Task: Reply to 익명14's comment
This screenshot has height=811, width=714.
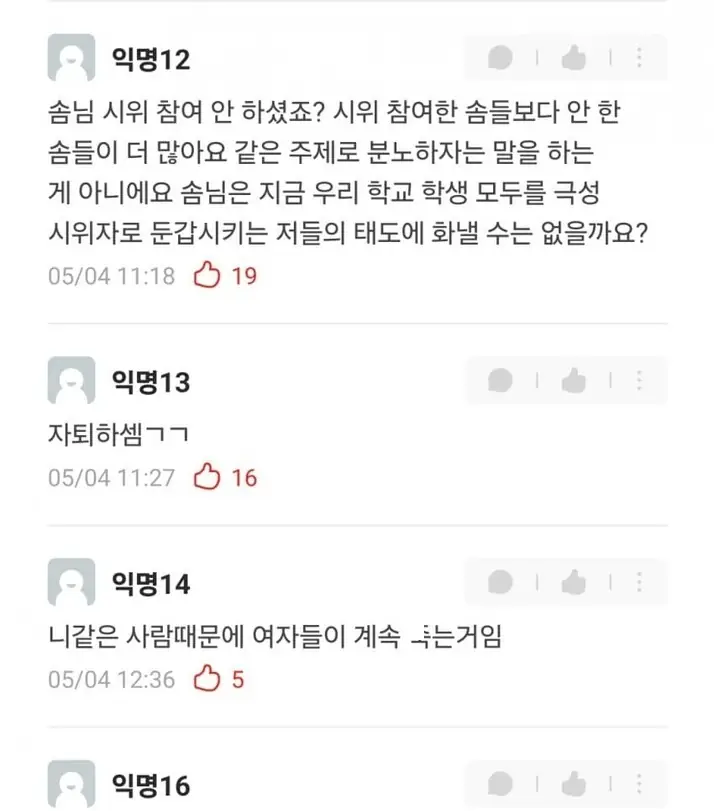Action: coord(500,582)
